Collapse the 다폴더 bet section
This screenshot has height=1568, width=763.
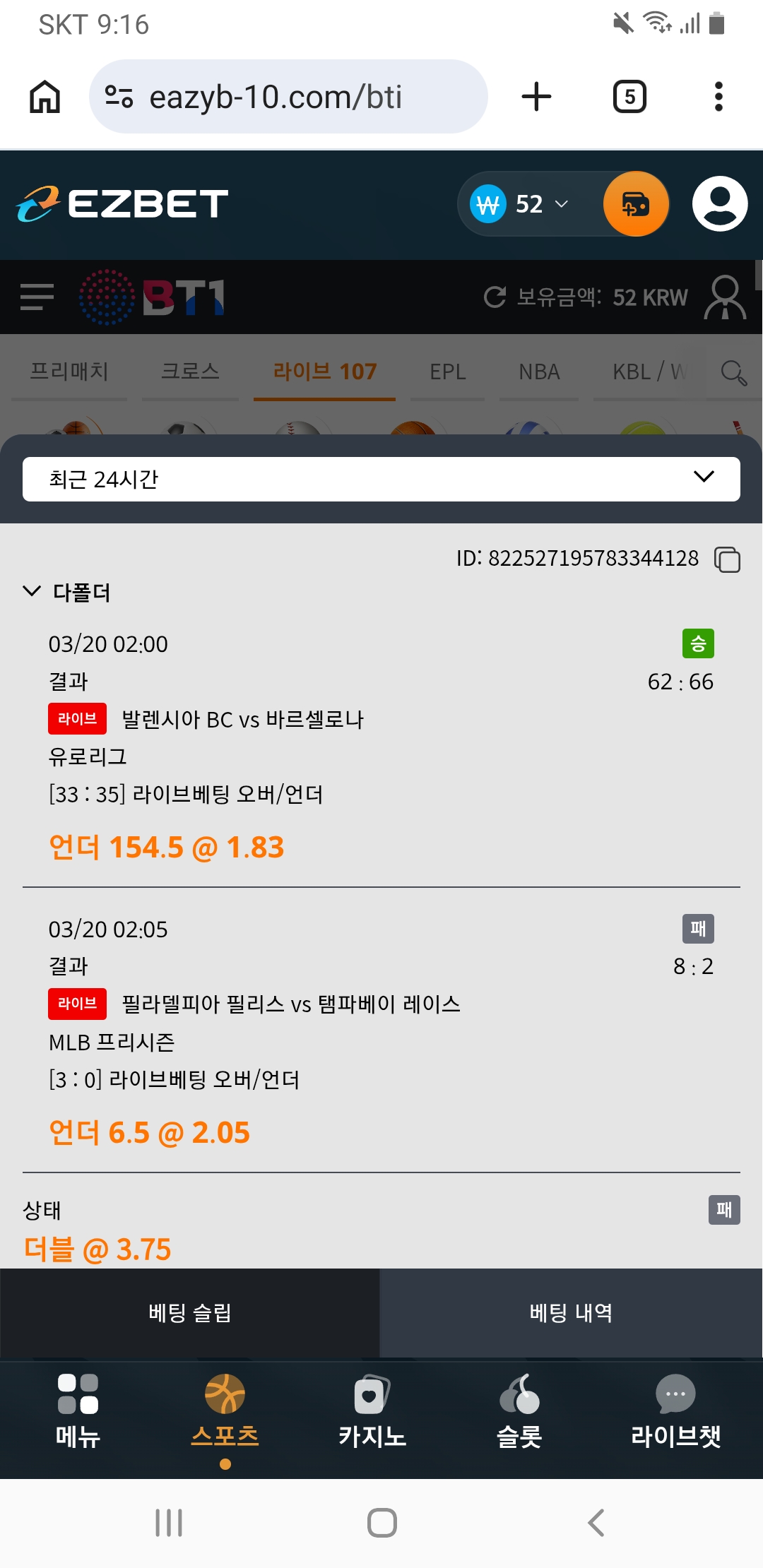32,591
